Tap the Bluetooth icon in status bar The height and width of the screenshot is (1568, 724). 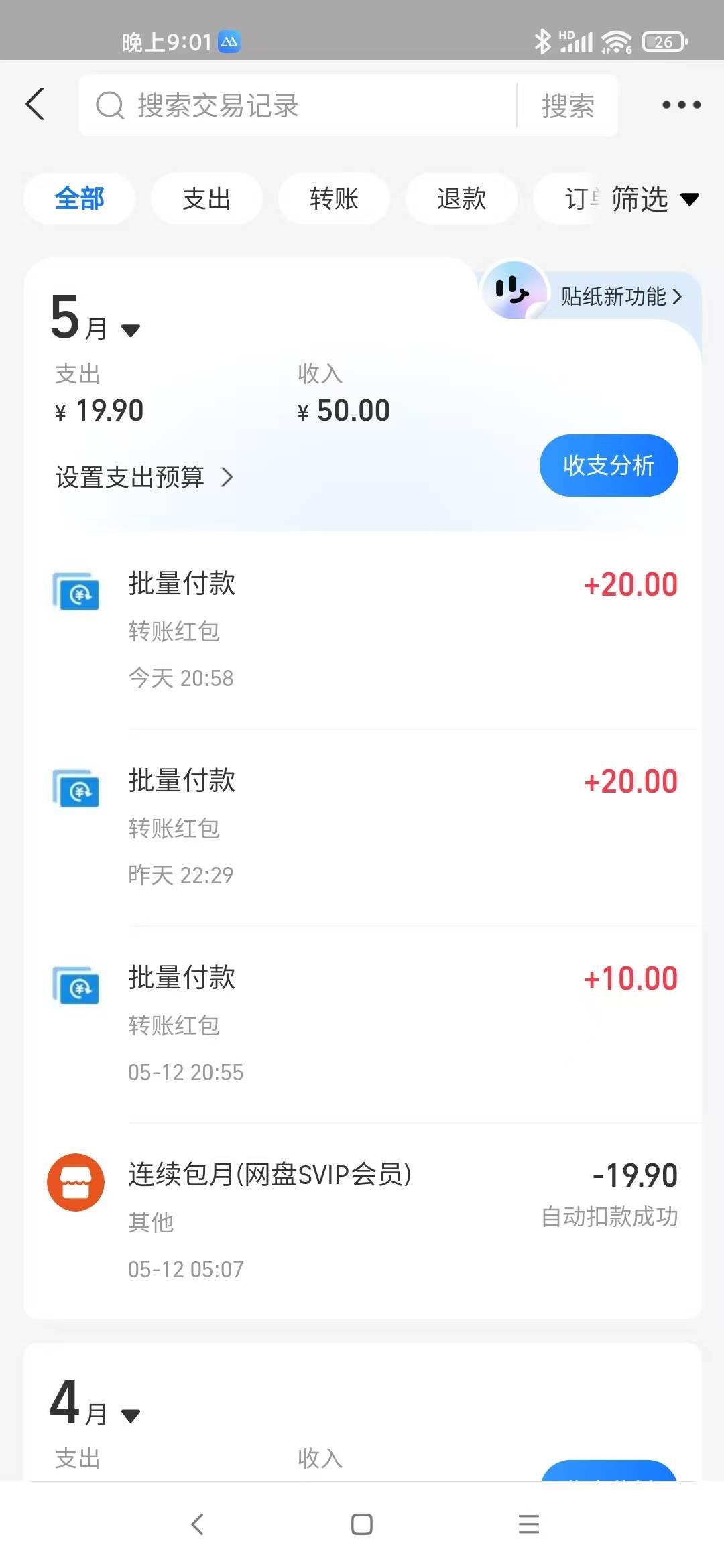(544, 41)
